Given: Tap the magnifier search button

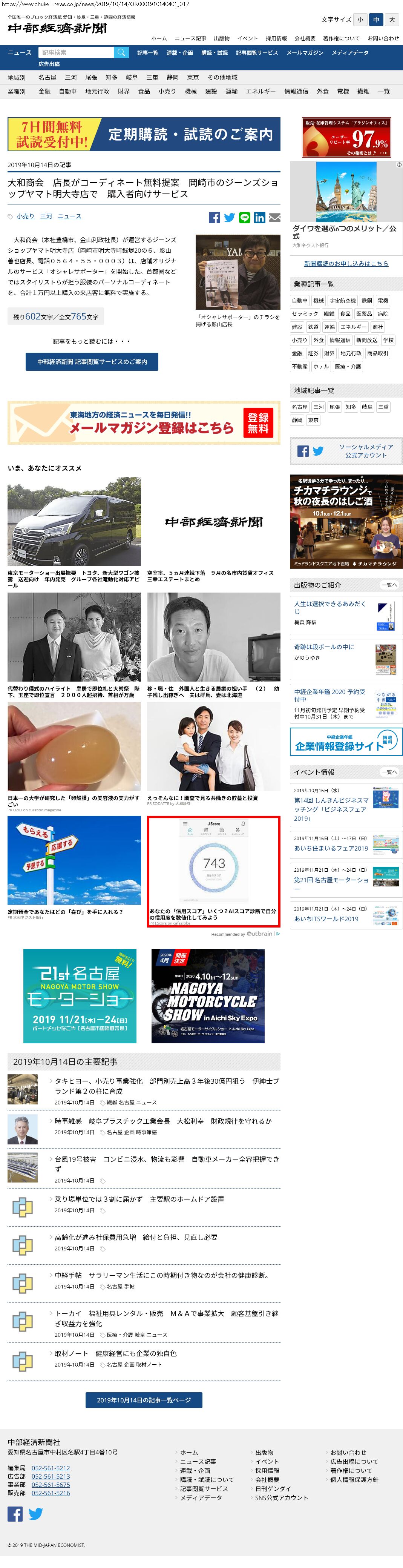Looking at the screenshot, I should tap(122, 53).
